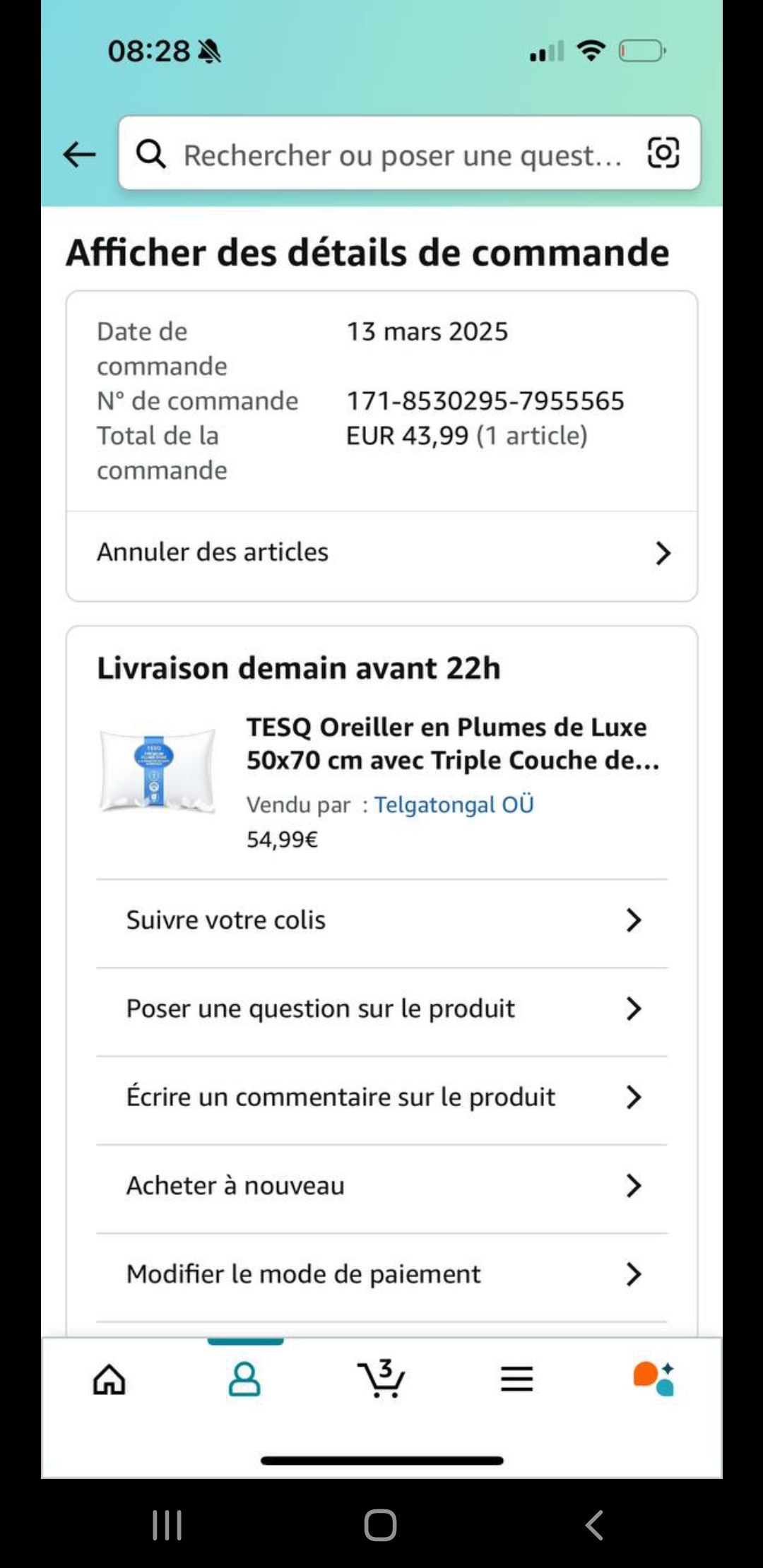Tap the system back button
This screenshot has width=763, height=1568.
594,1525
